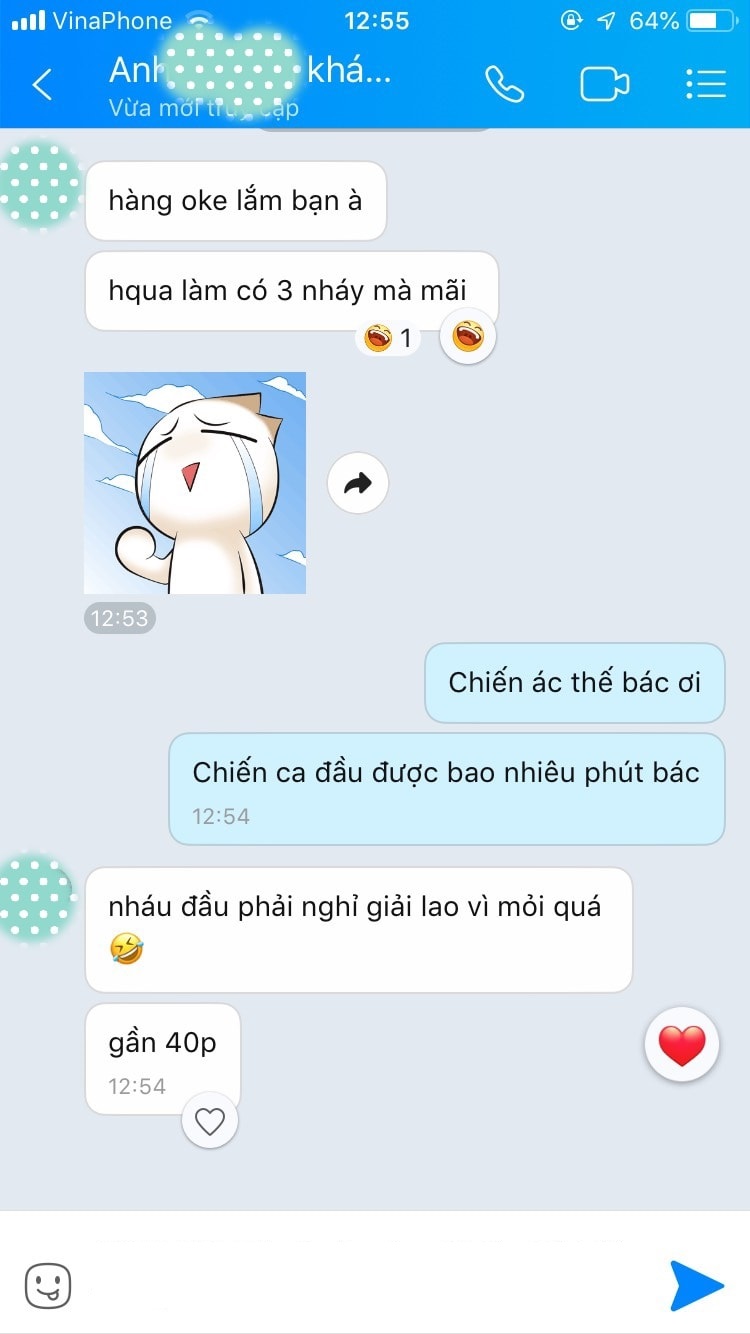
Task: Open the crying cat sticker
Action: 195,483
